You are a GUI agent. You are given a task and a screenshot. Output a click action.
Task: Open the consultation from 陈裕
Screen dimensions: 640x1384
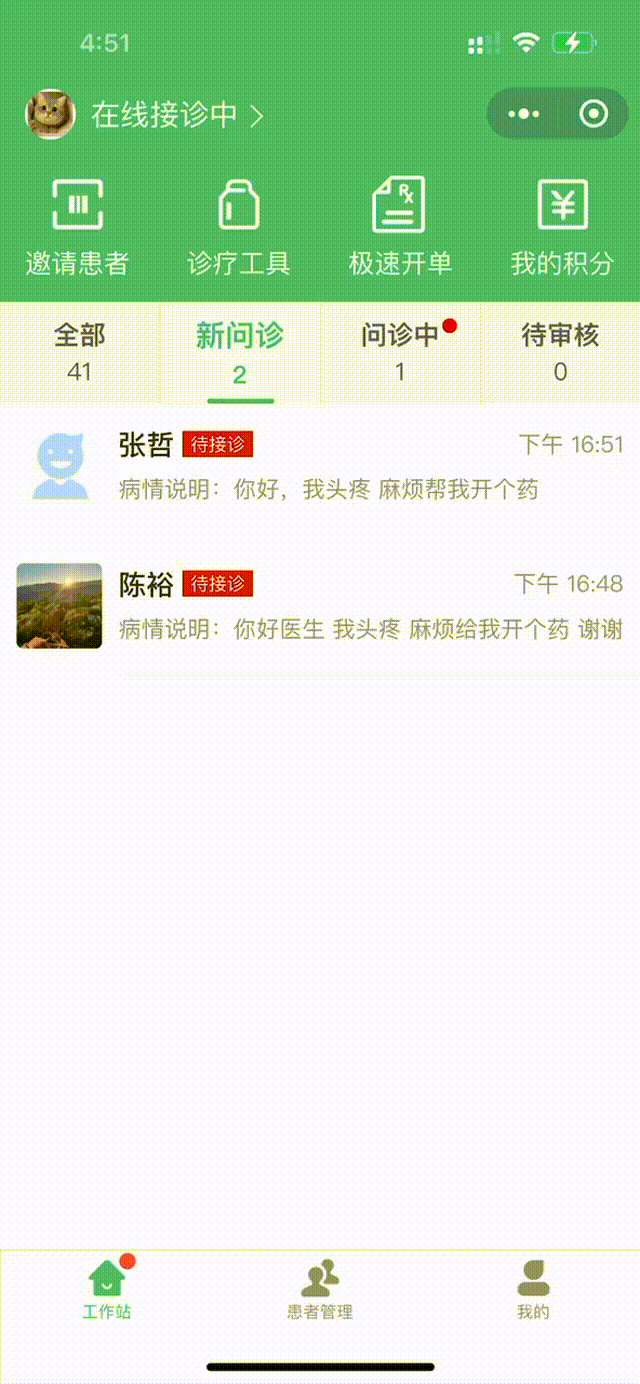click(320, 605)
